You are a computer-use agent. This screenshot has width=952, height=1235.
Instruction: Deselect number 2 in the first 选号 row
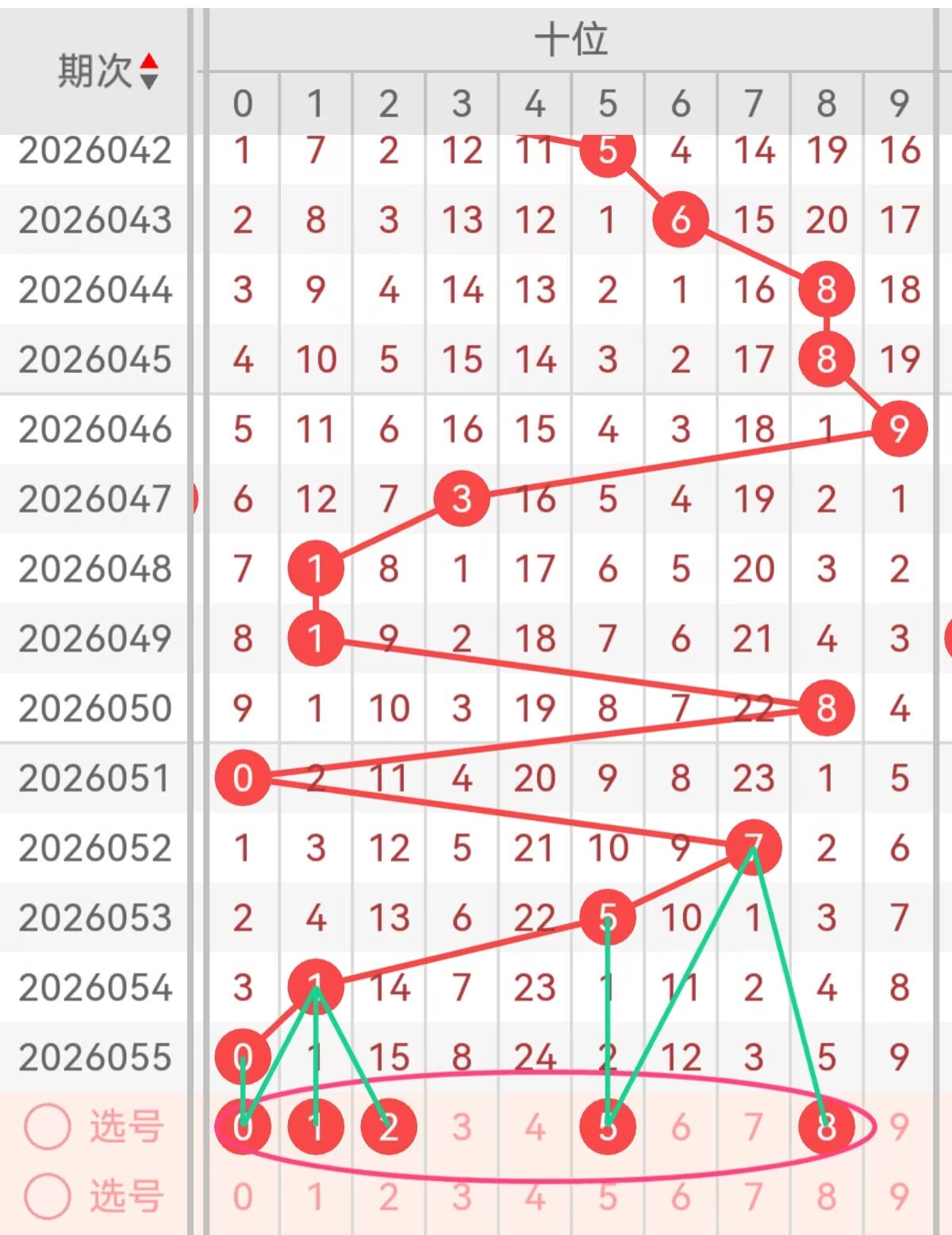pos(389,1126)
